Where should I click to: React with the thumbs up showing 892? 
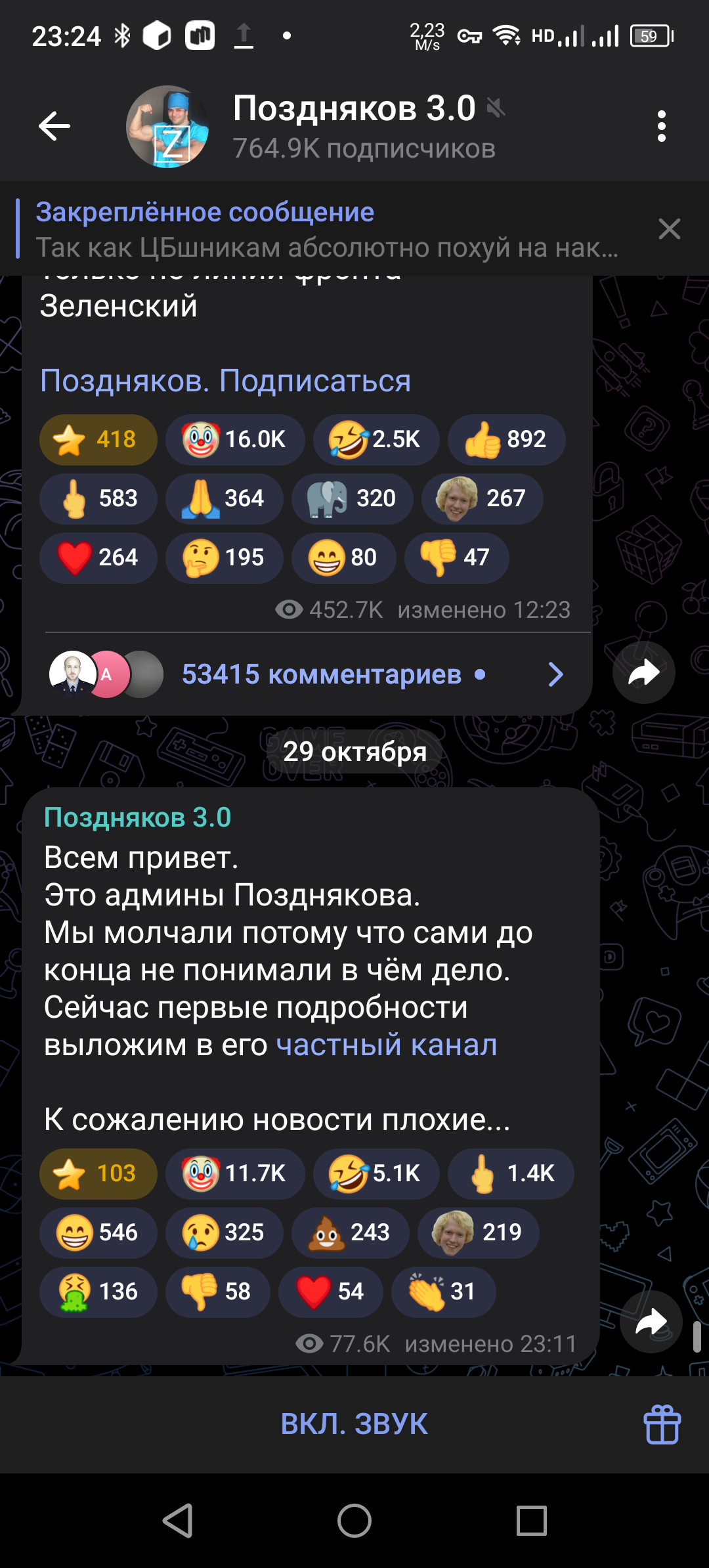[x=506, y=439]
